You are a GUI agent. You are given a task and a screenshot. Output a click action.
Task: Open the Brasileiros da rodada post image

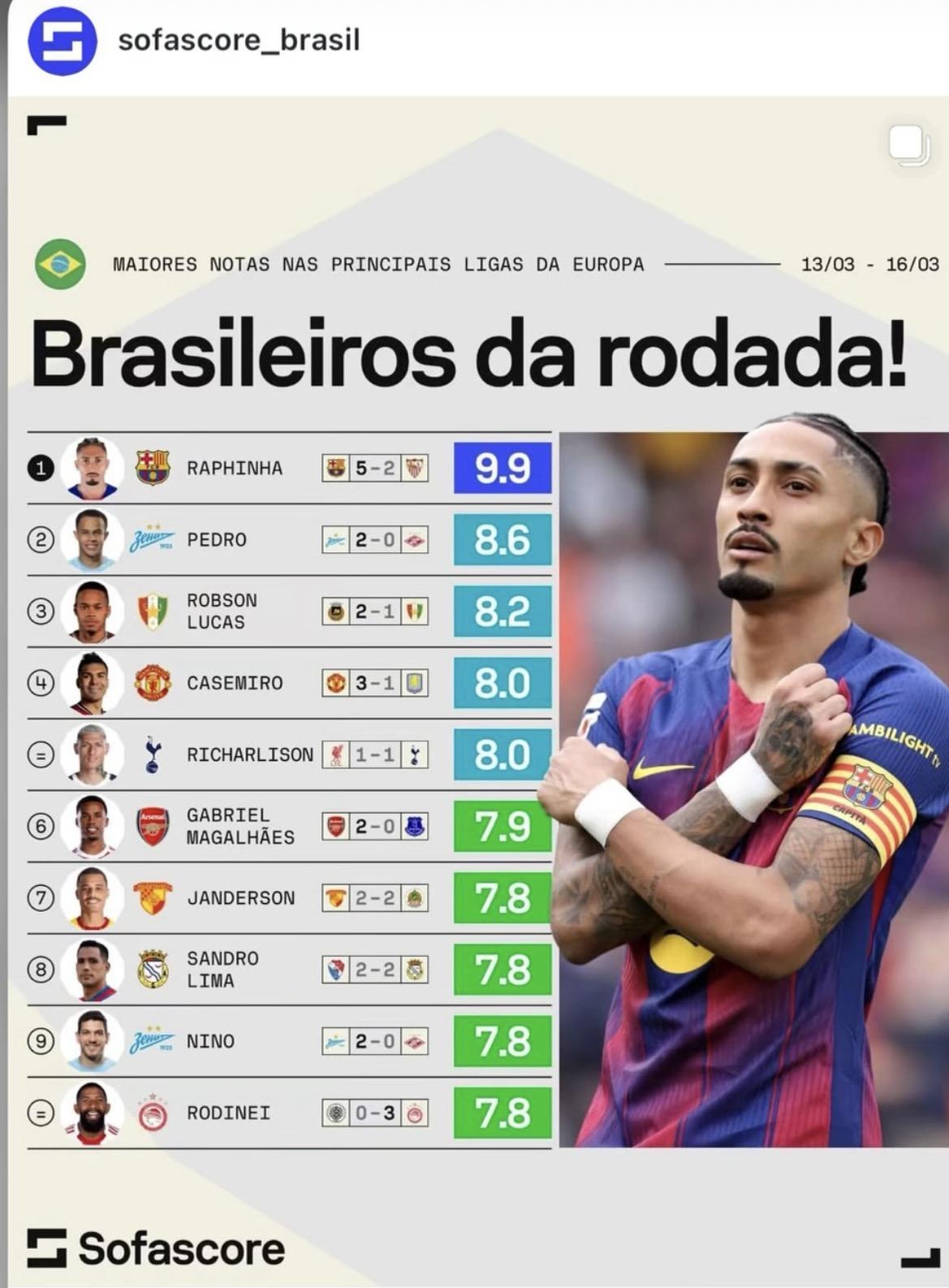pos(477,690)
